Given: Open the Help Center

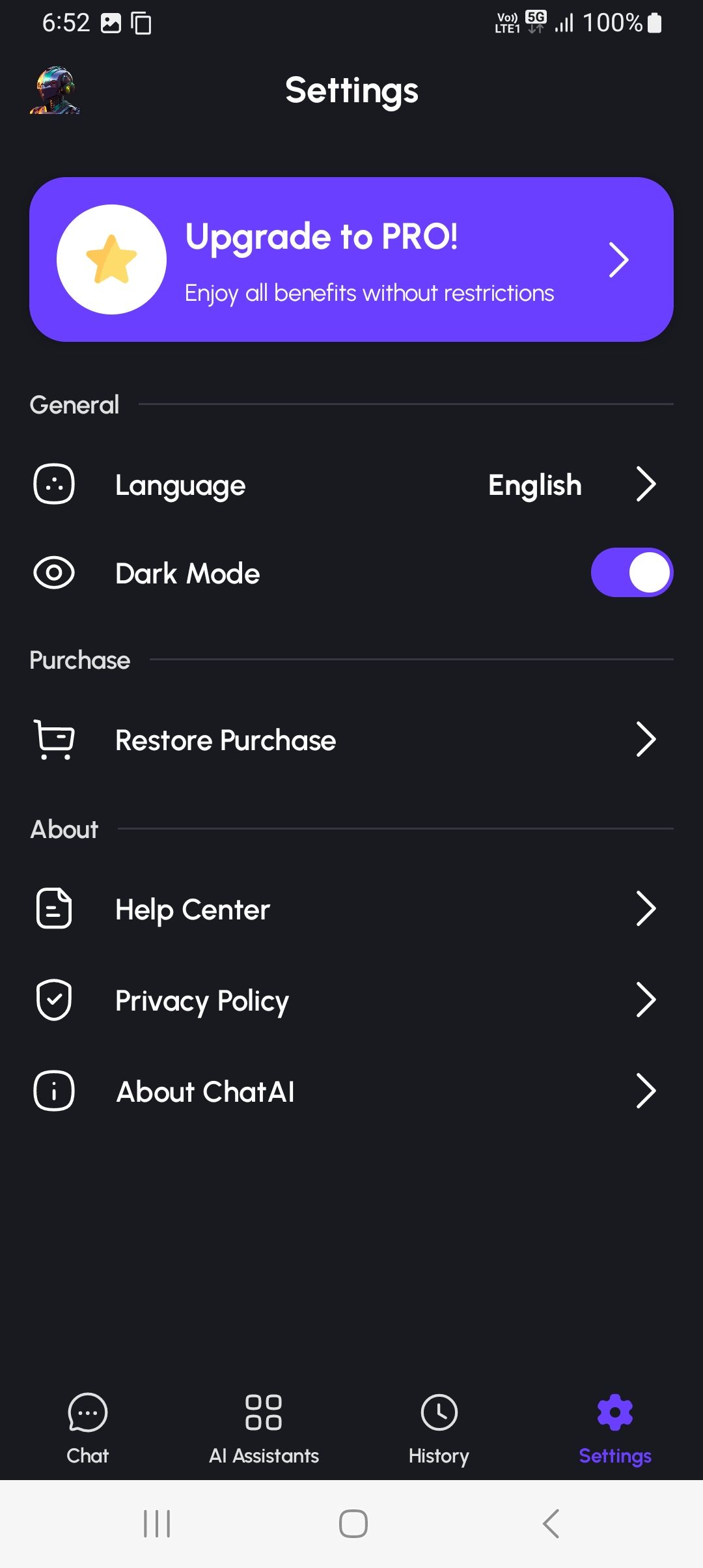Looking at the screenshot, I should 351,909.
